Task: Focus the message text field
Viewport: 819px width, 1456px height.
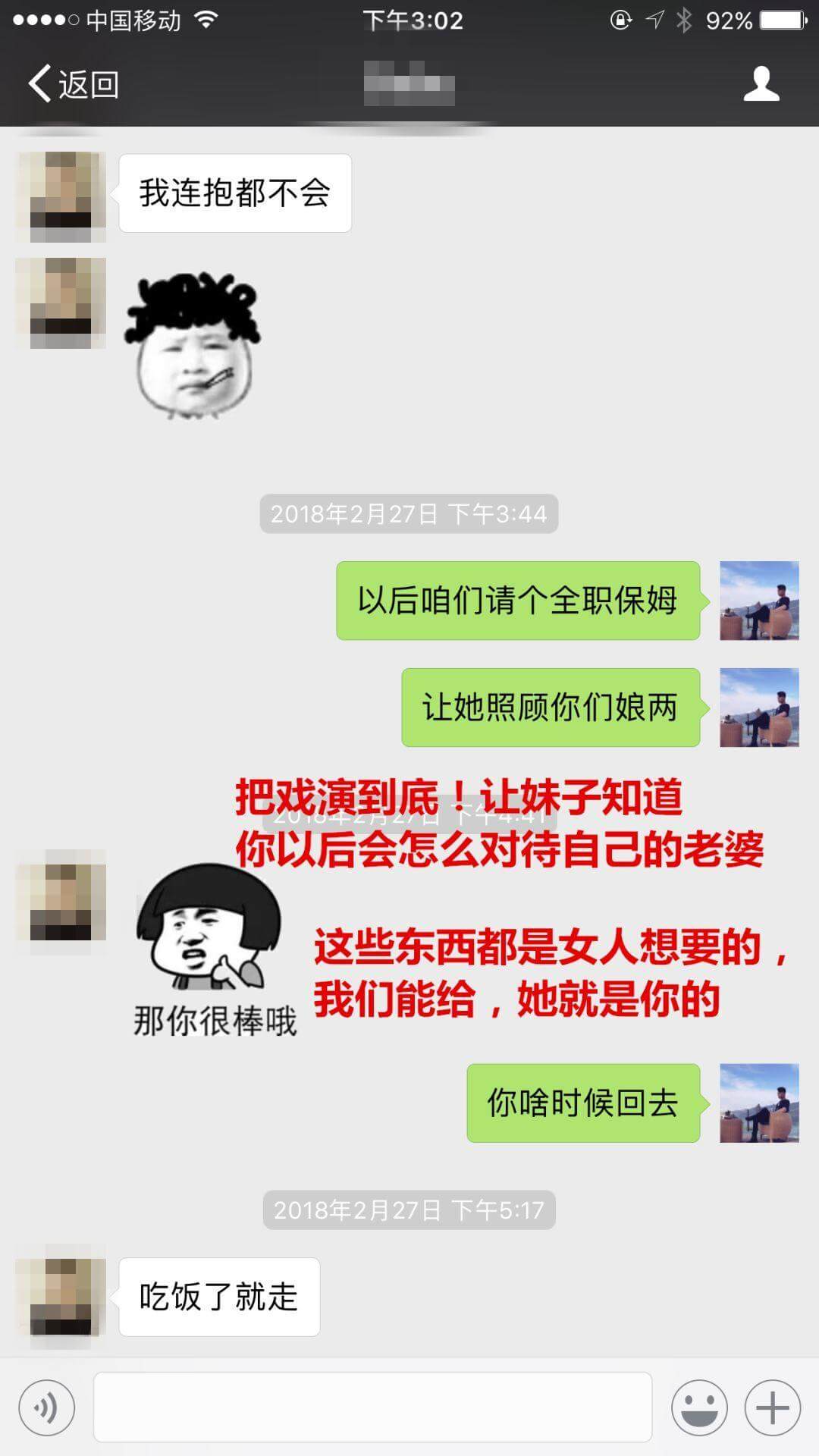Action: point(372,1407)
